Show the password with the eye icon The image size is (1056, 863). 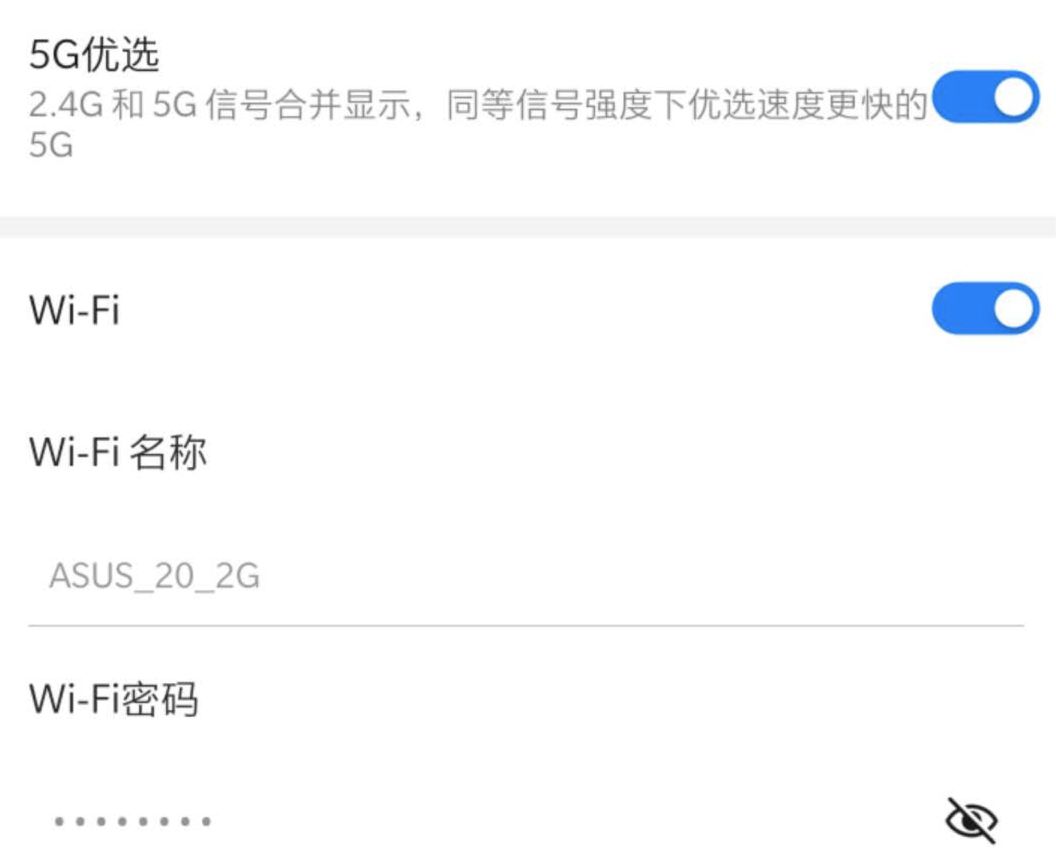tap(971, 821)
